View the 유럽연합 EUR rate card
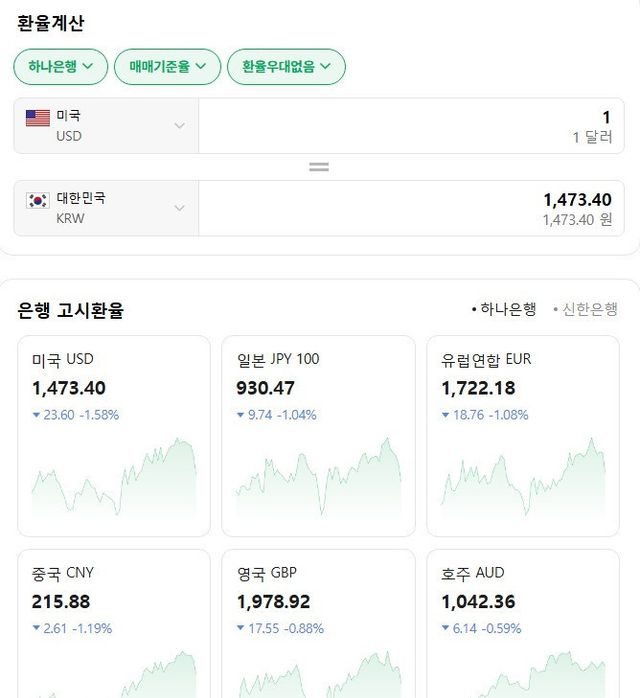 coord(523,436)
